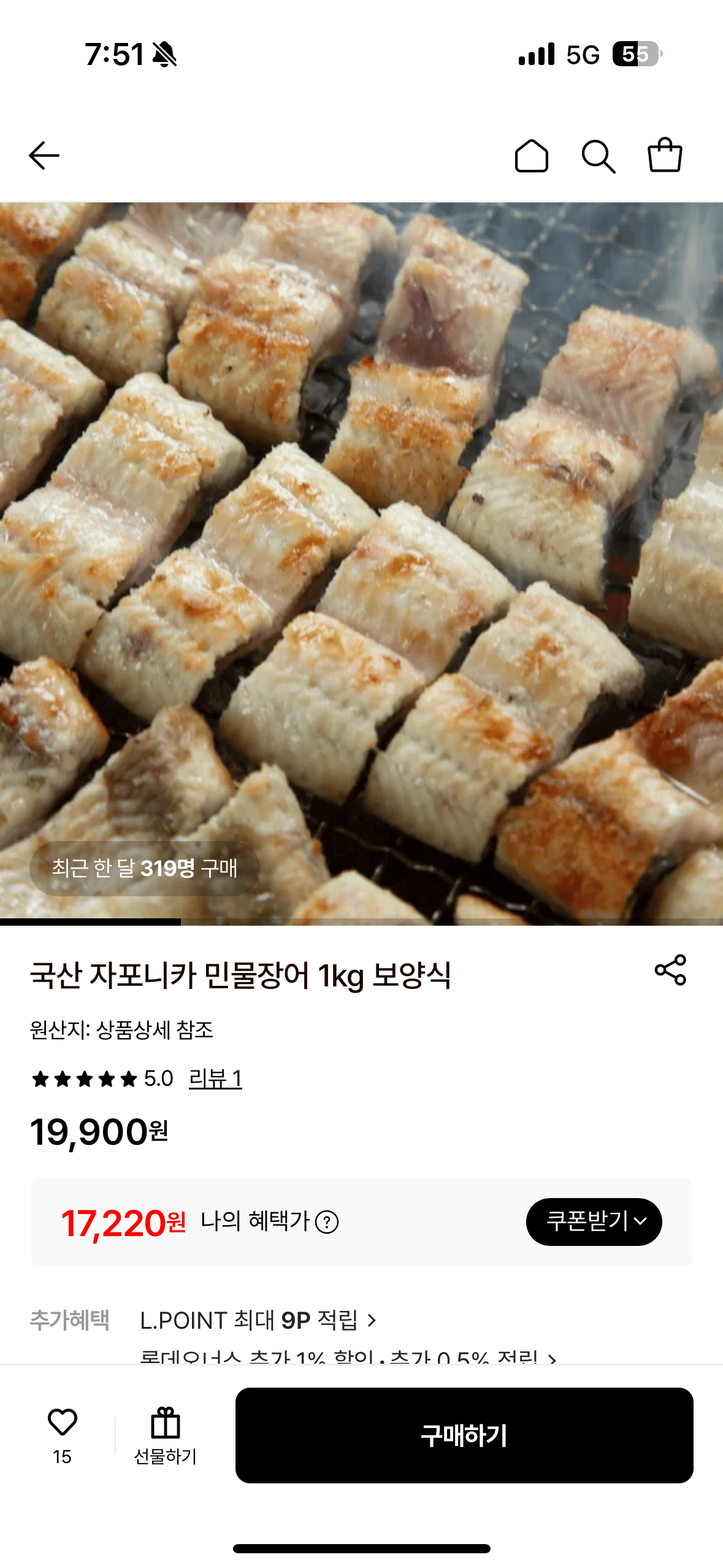Open the 리뷰 1 link
The height and width of the screenshot is (1568, 723).
pos(215,1078)
